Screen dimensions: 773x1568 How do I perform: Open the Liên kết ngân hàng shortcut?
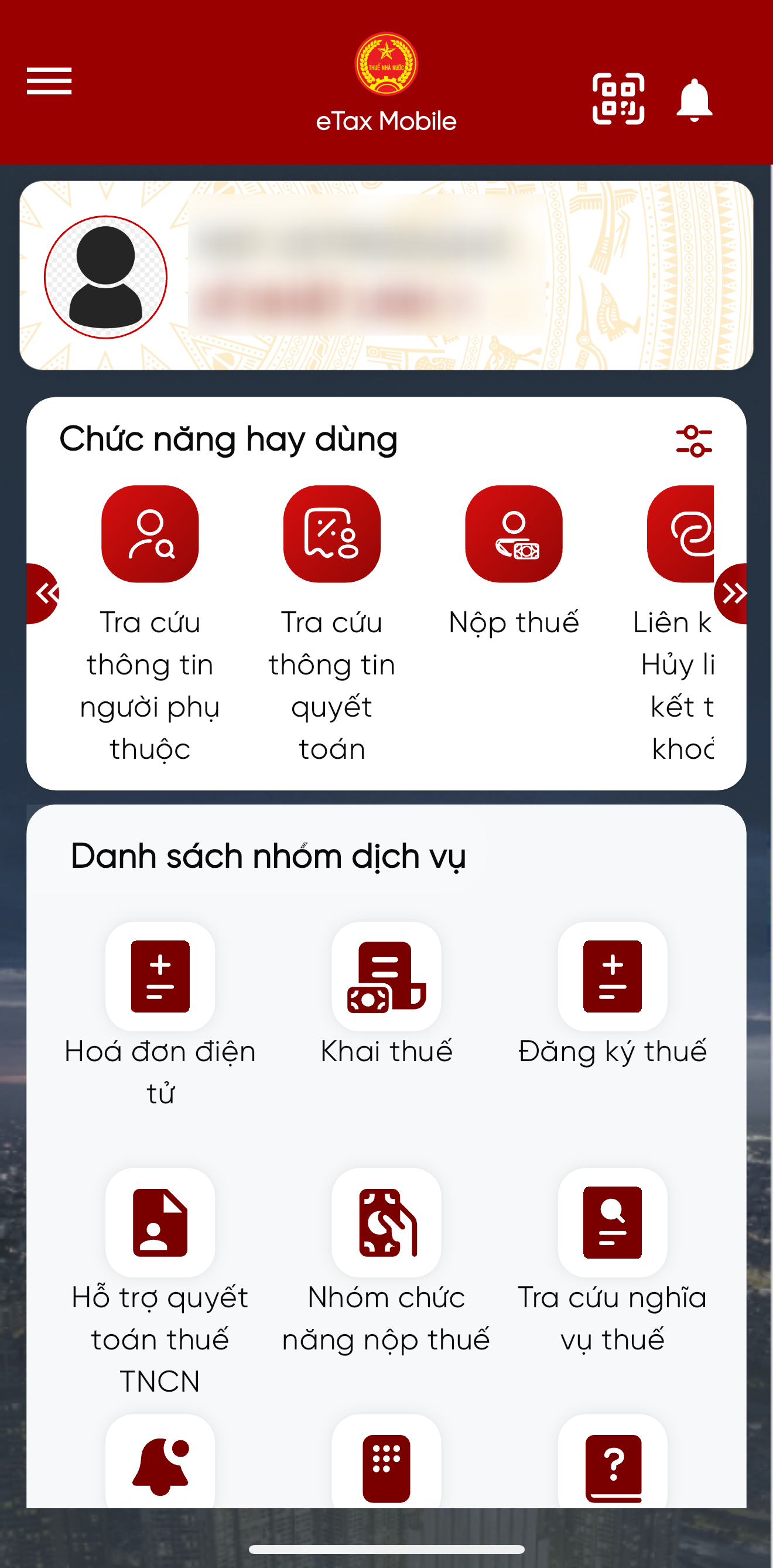tap(681, 534)
